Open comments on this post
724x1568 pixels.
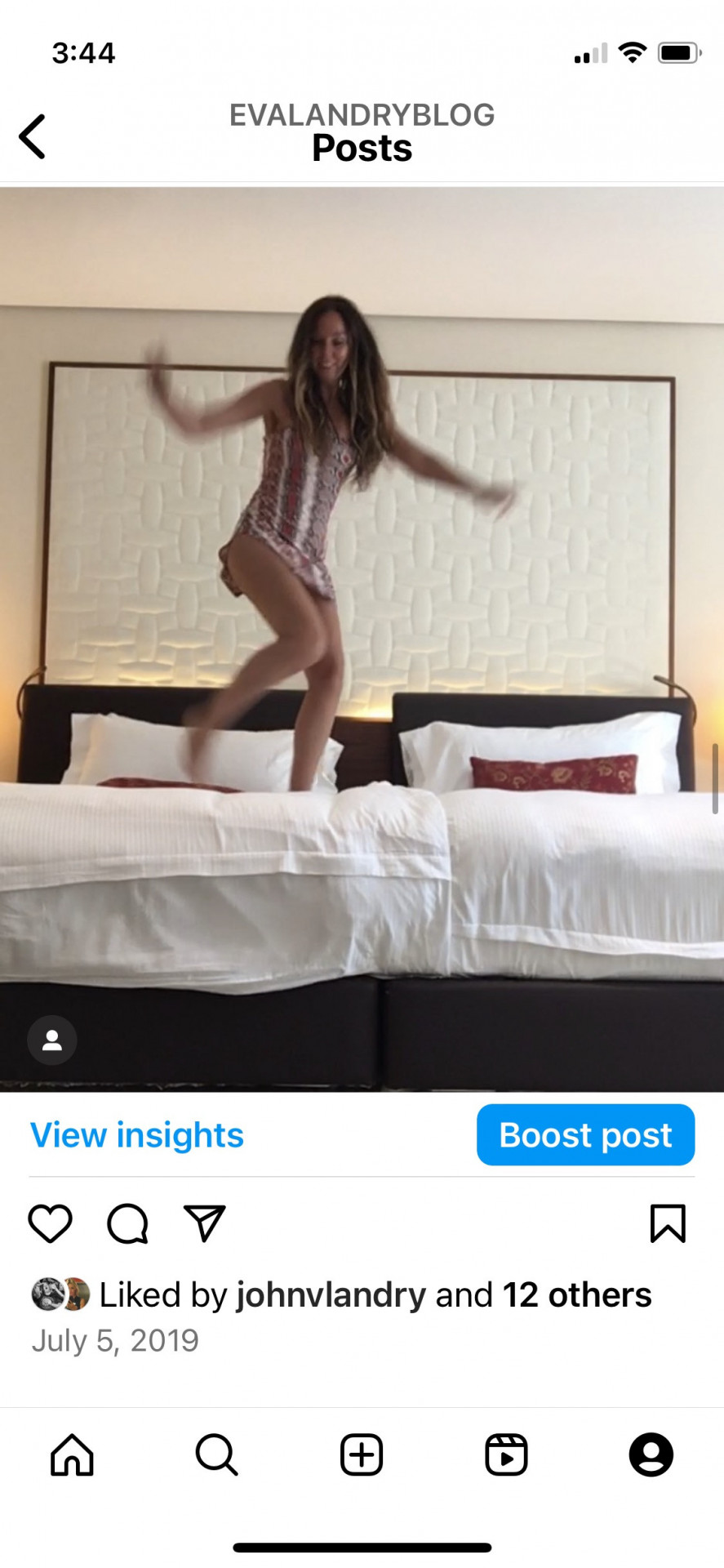point(128,1223)
